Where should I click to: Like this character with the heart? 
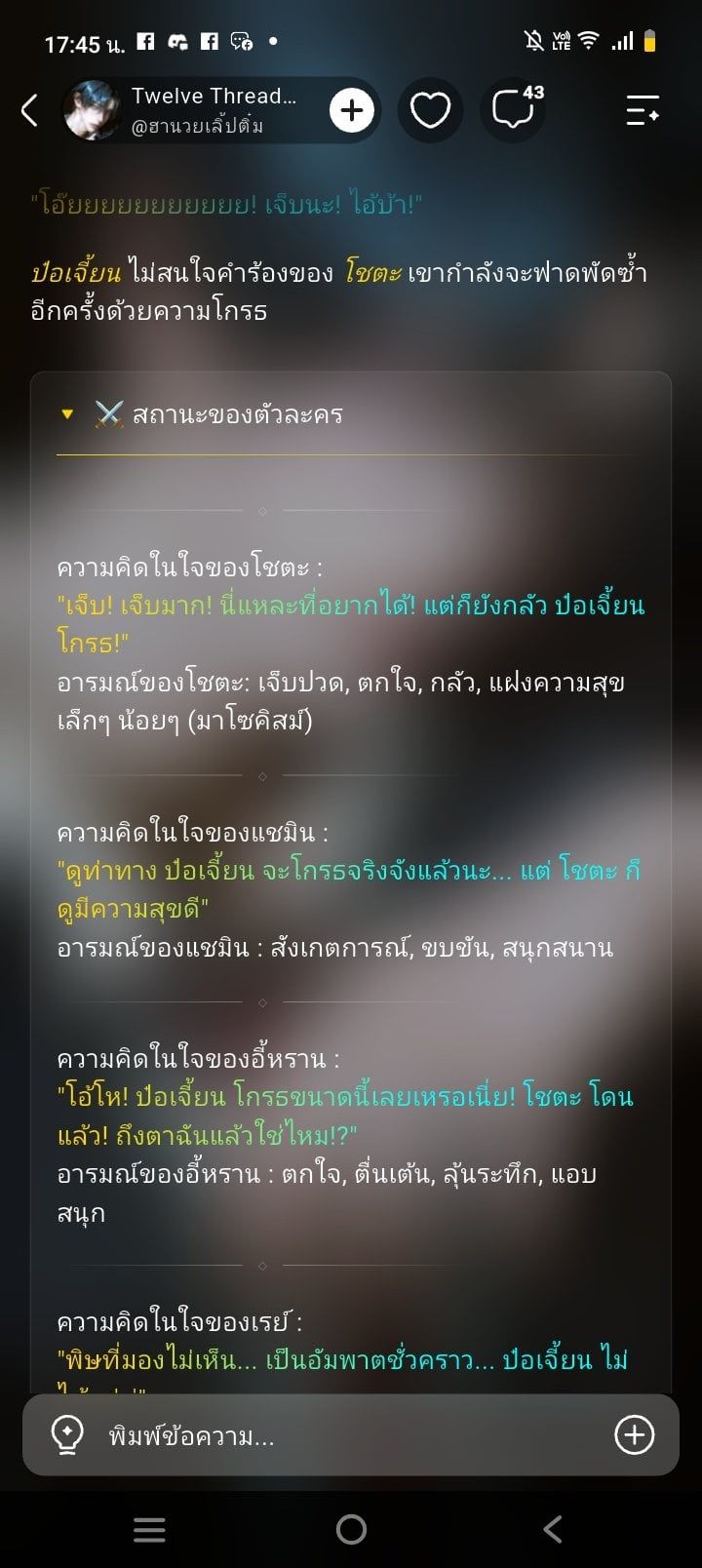[x=430, y=110]
